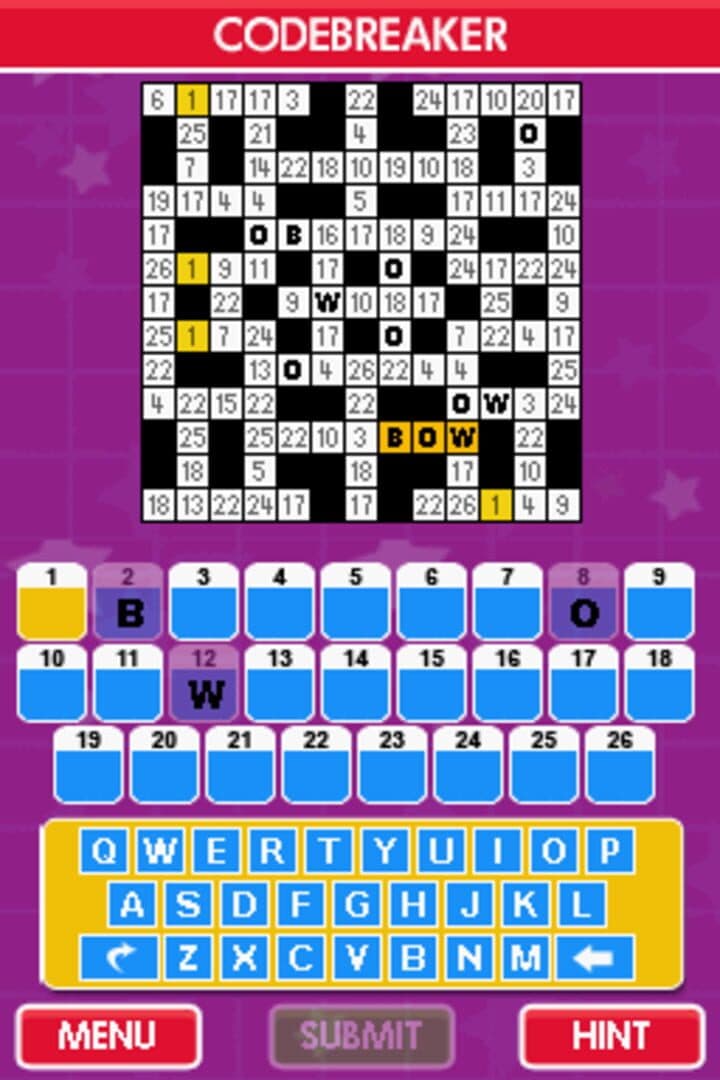This screenshot has width=720, height=1080.
Task: Choose the number 22 letter slot
Action: tap(316, 764)
